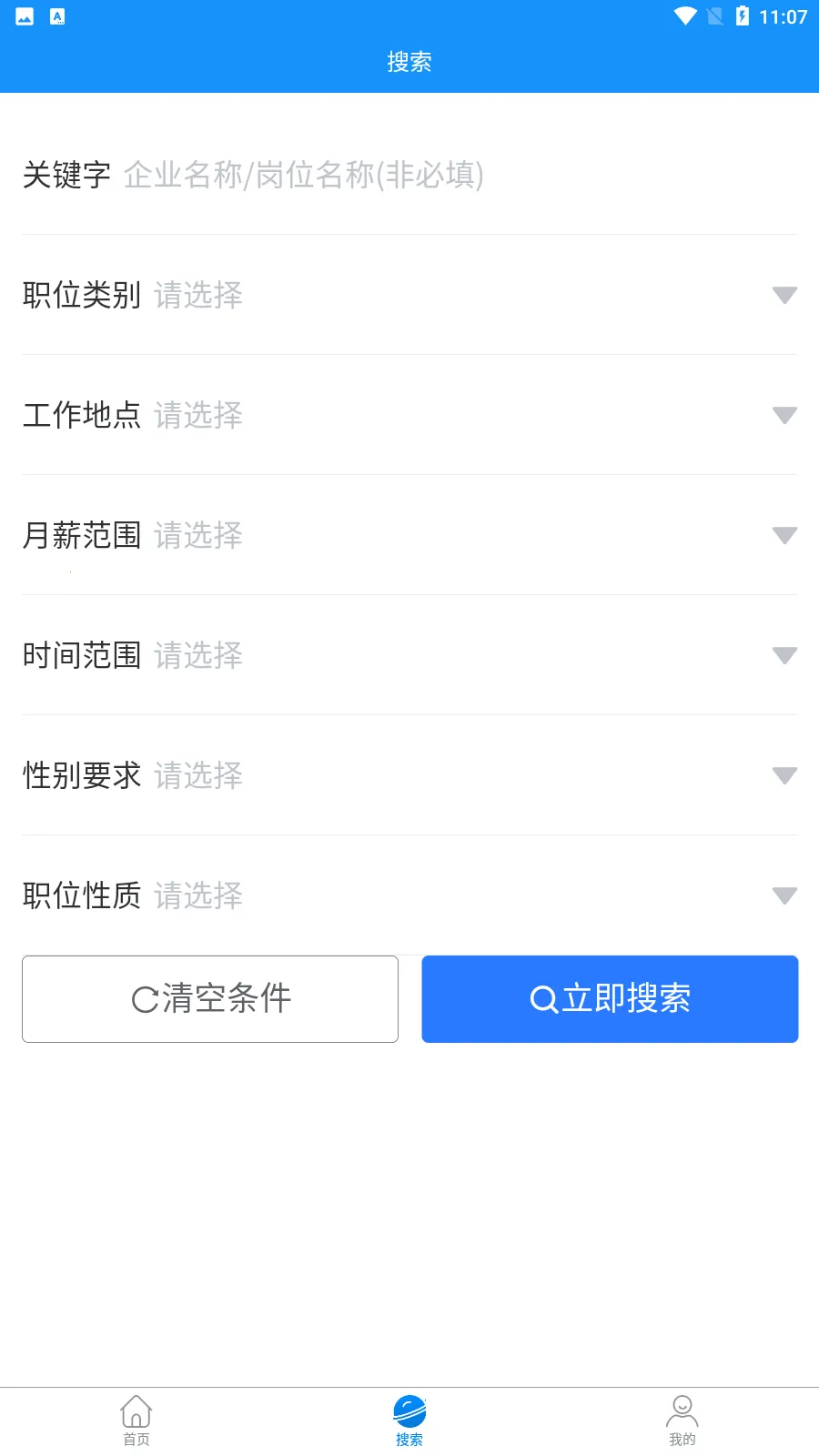The height and width of the screenshot is (1456, 819).
Task: Click the 搜索 title in the header
Action: point(409,61)
